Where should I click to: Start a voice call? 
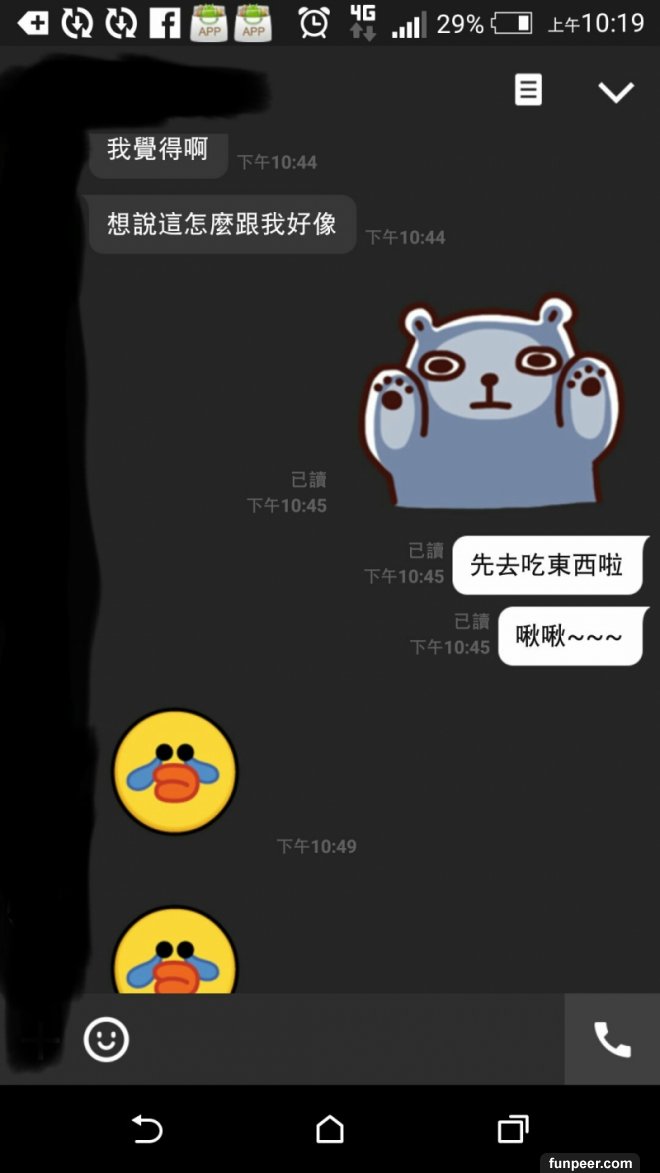pos(612,1039)
